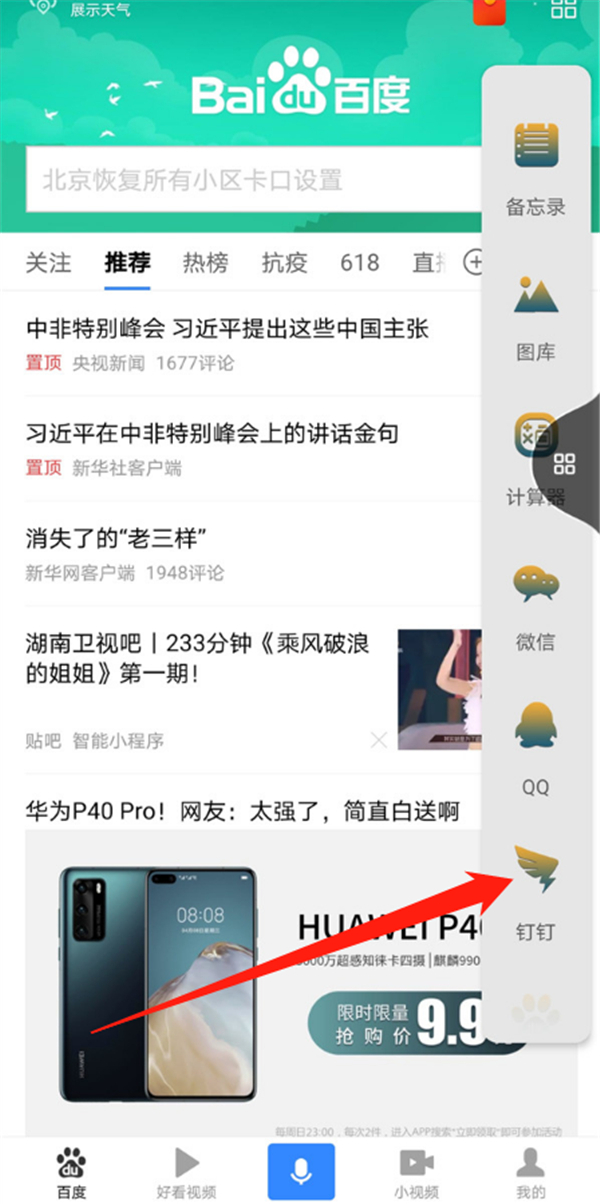Start voice search with the microphone

tap(300, 1170)
